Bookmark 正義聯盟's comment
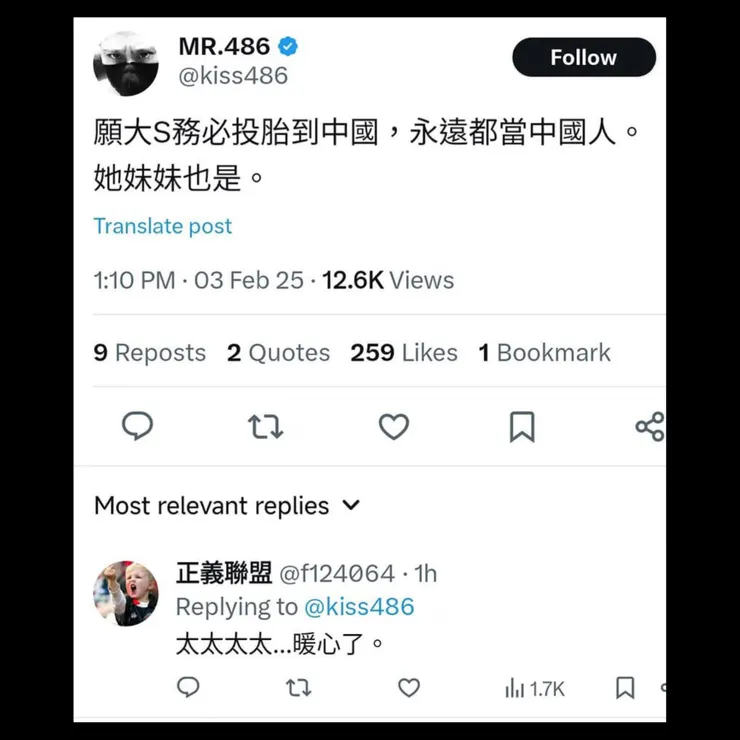 625,688
